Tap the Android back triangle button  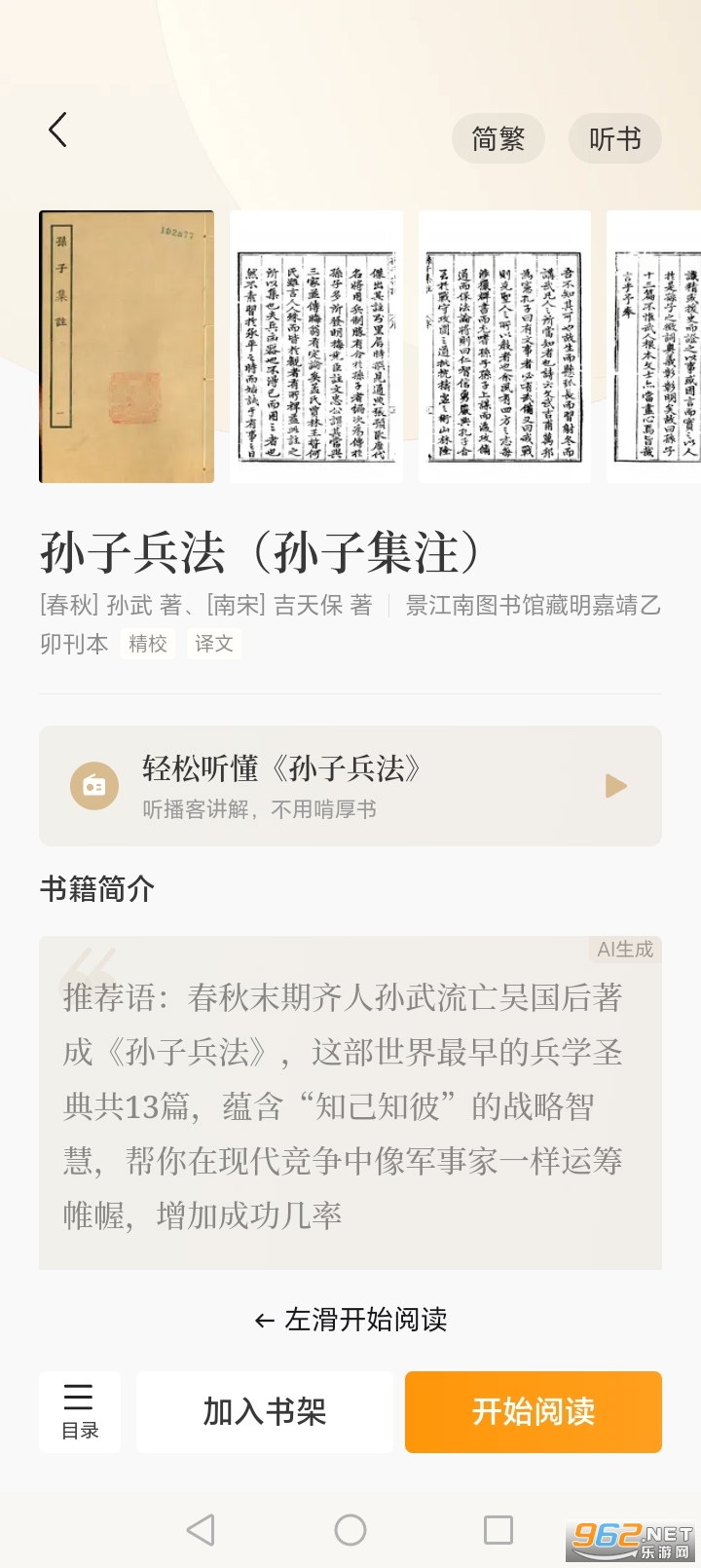[x=202, y=1530]
